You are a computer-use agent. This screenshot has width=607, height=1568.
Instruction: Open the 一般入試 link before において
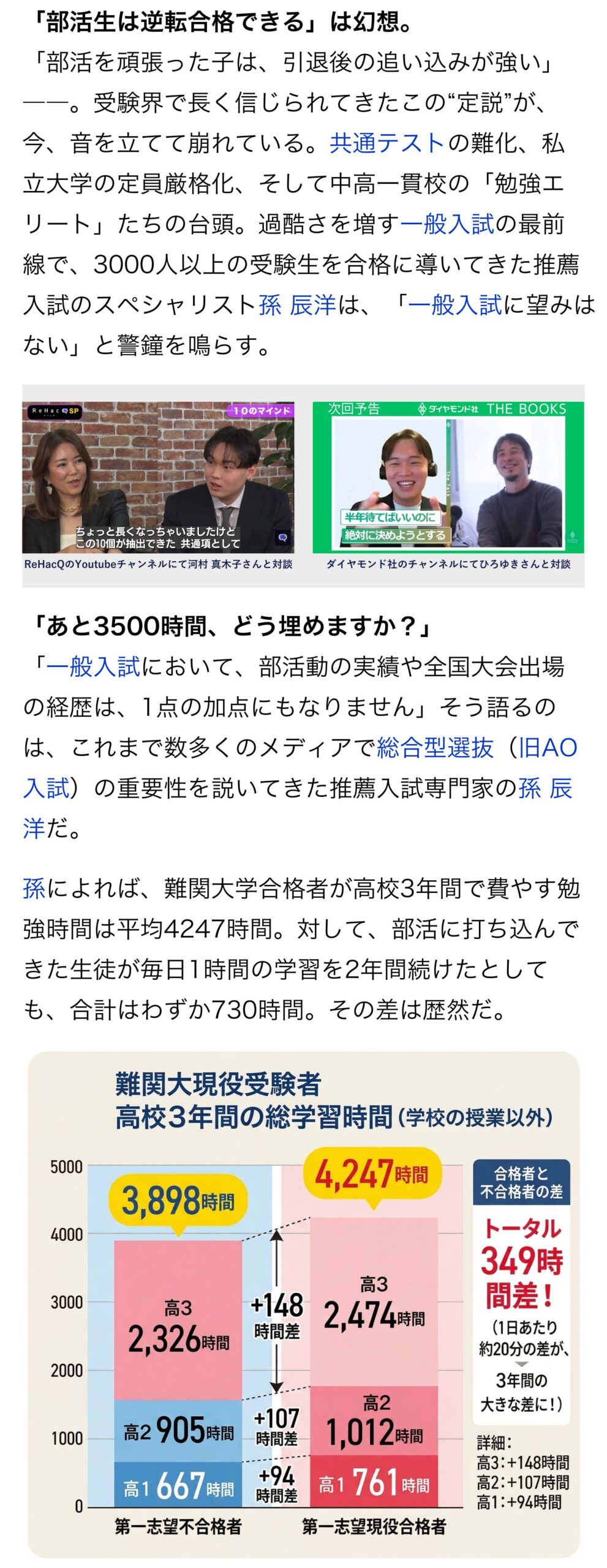pyautogui.click(x=93, y=666)
